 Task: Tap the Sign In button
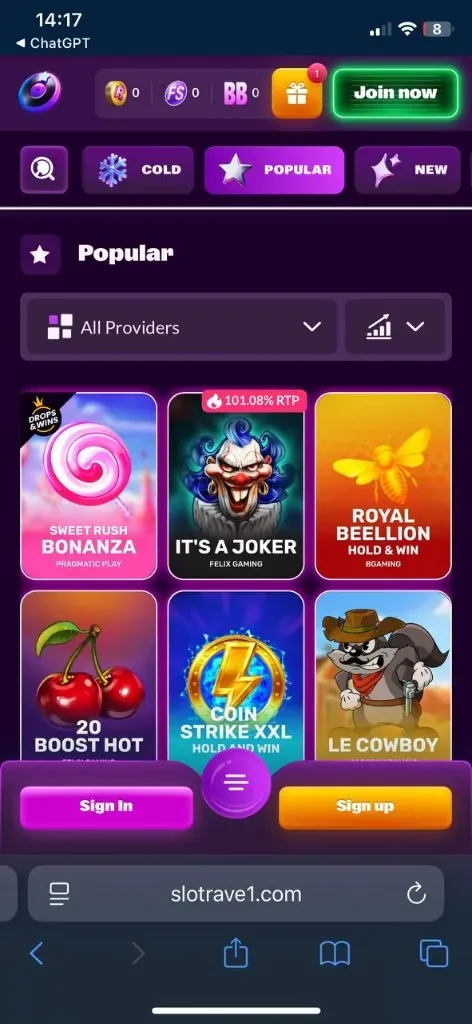(106, 807)
